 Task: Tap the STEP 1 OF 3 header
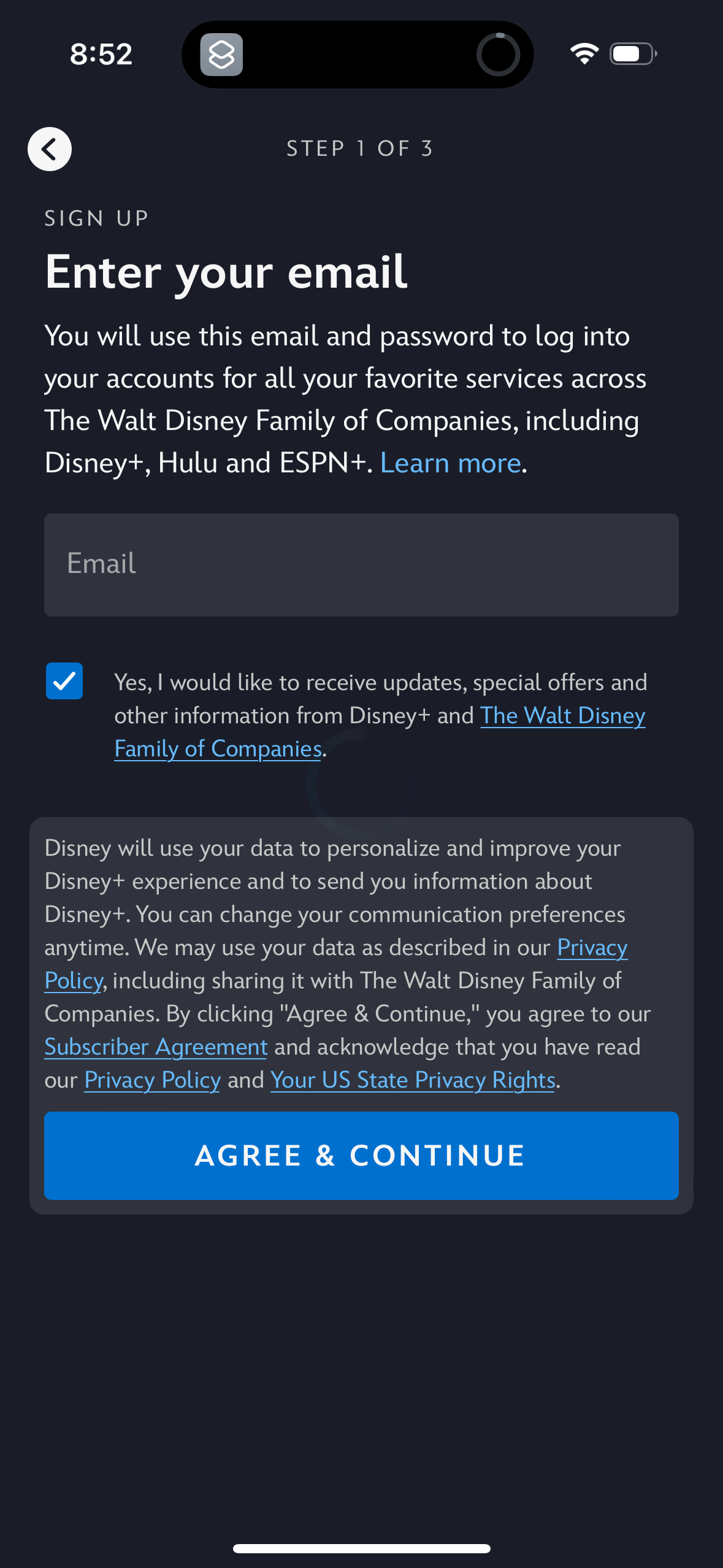tap(360, 148)
